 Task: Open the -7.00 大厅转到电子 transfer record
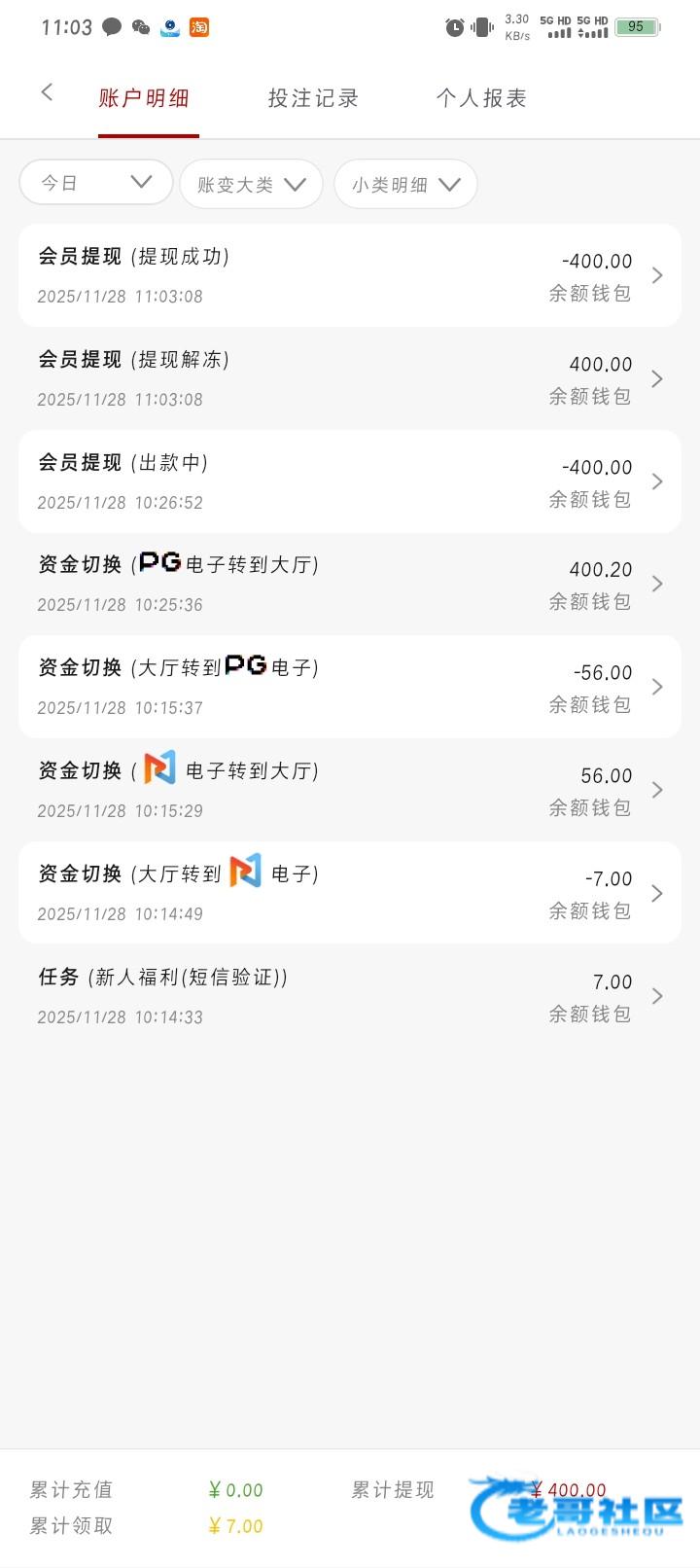pos(350,893)
